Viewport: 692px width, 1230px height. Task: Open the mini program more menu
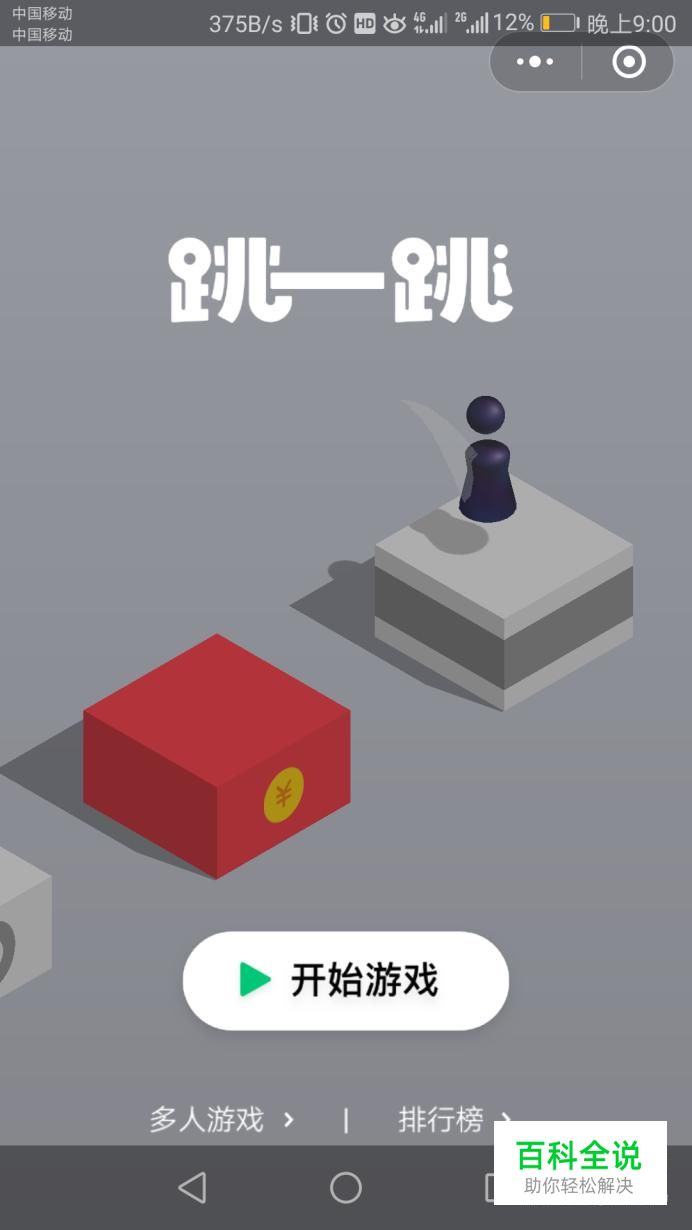535,62
